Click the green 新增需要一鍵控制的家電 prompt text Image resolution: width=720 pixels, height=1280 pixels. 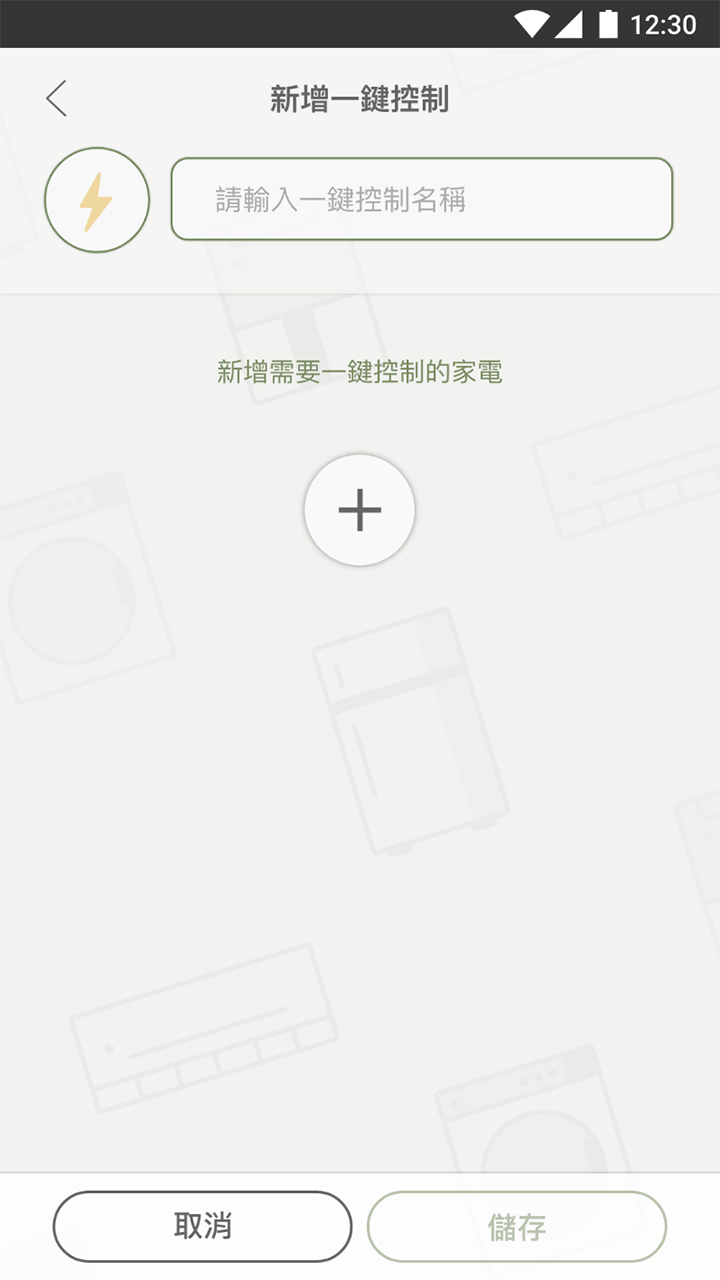(x=360, y=371)
